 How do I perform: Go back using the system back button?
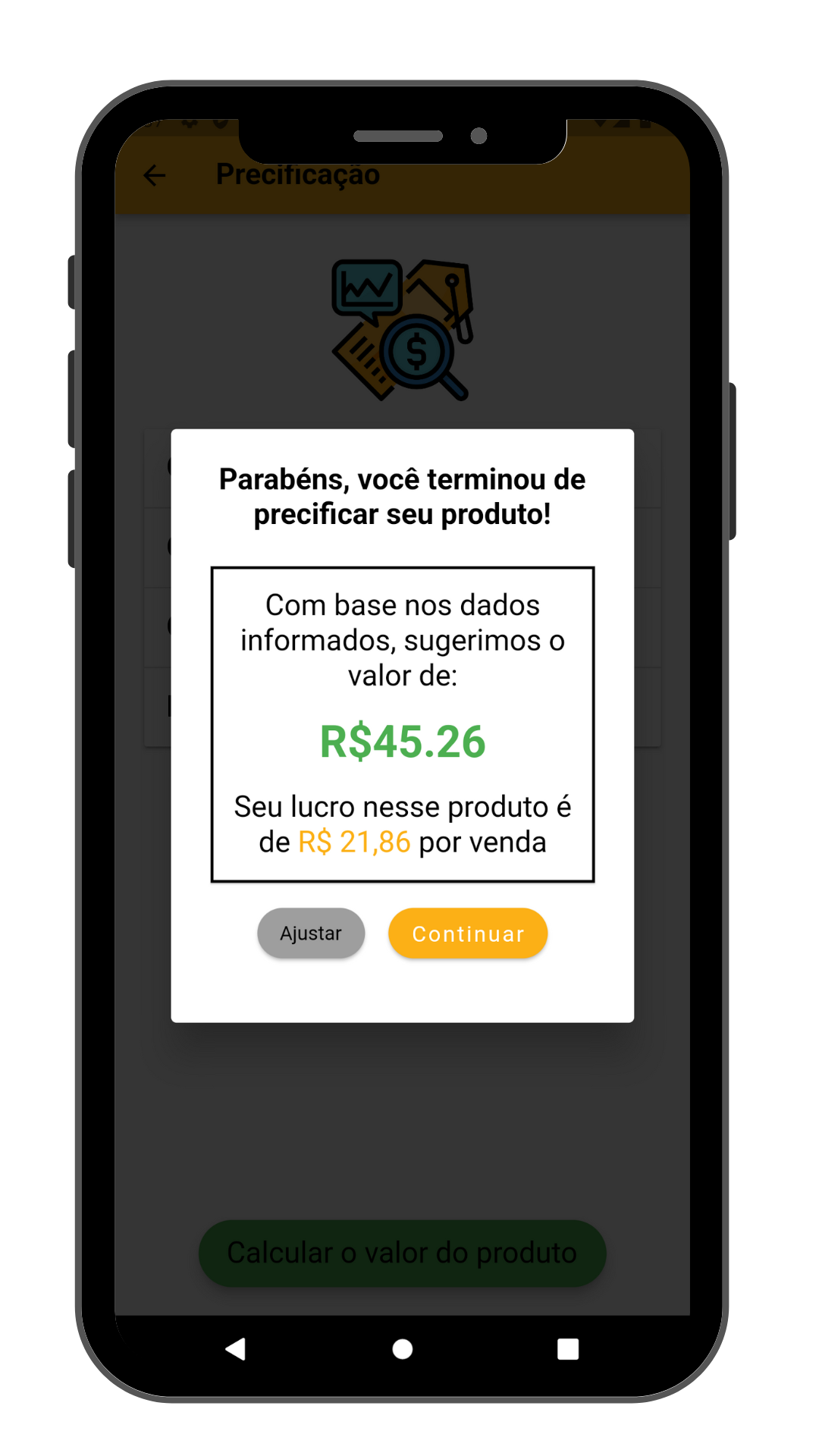236,1349
